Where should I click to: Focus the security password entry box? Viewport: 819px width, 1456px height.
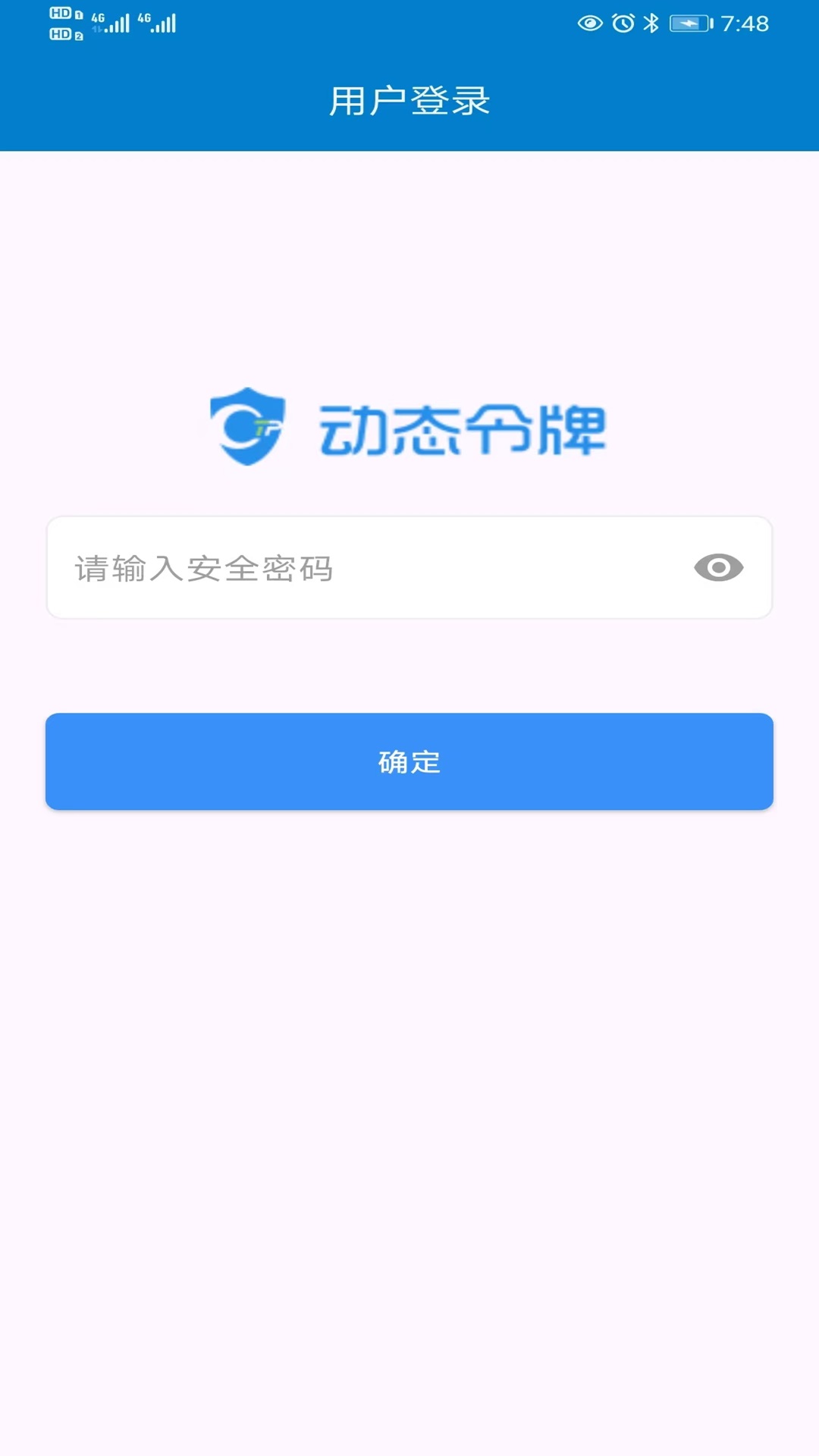tap(303, 567)
